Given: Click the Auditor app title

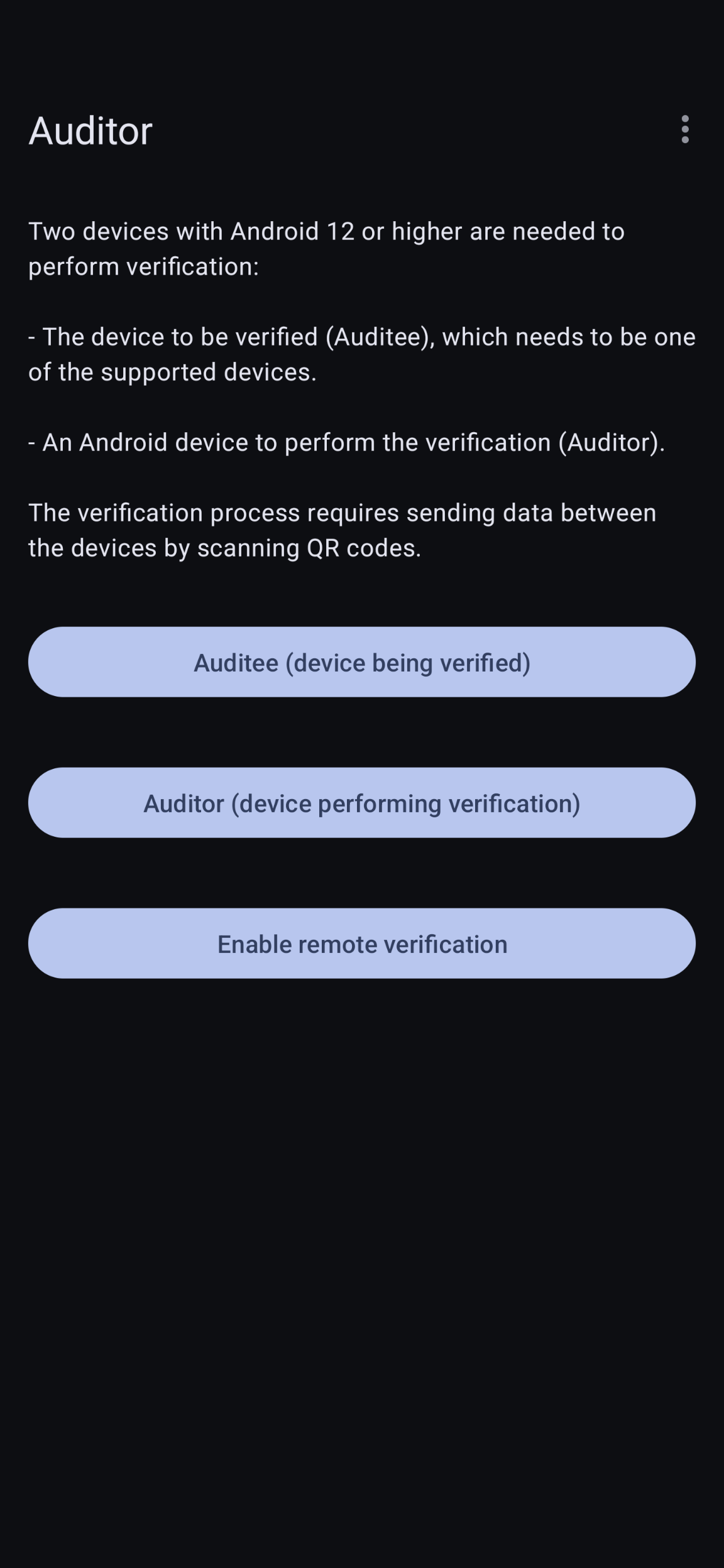Looking at the screenshot, I should (90, 131).
